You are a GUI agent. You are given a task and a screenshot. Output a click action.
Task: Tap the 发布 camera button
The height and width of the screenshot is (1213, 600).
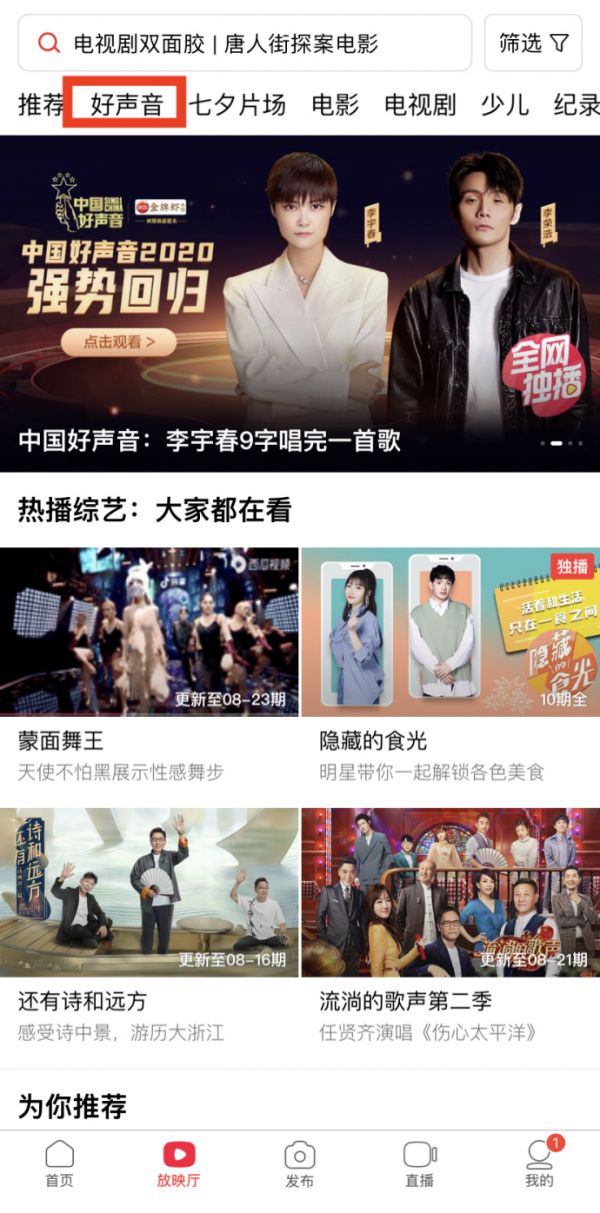click(x=299, y=1165)
